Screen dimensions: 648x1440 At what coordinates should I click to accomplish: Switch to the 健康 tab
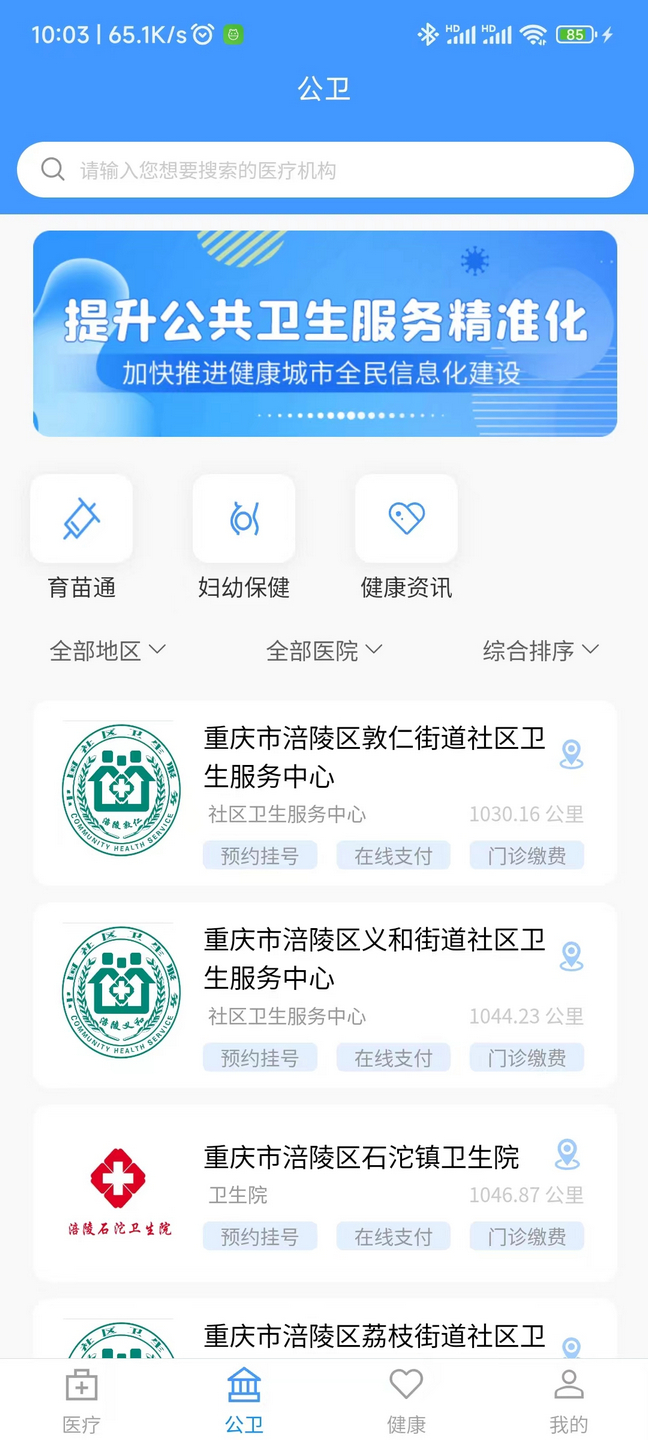coord(406,1400)
